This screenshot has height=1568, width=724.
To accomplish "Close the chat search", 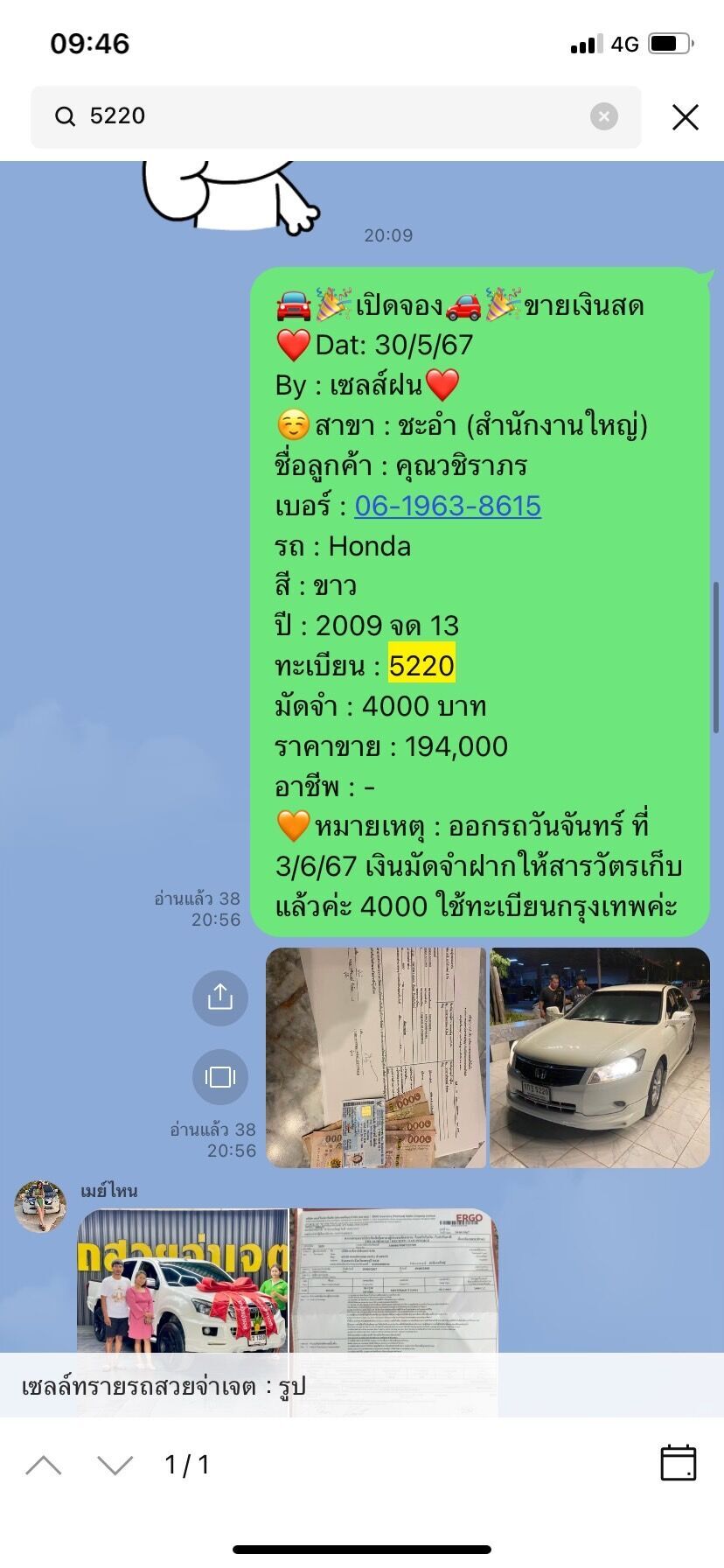I will pyautogui.click(x=685, y=116).
